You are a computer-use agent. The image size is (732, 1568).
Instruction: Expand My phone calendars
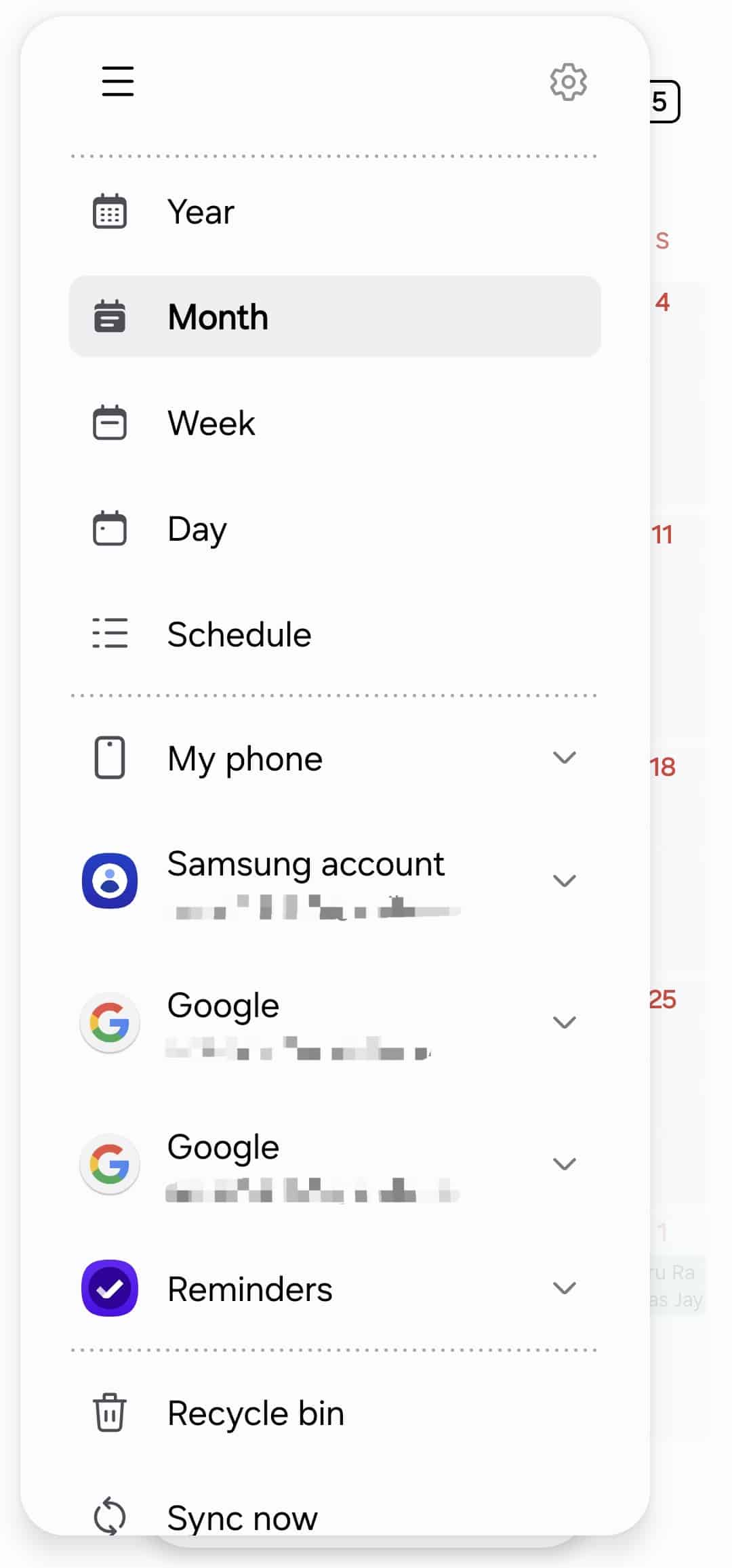click(564, 758)
